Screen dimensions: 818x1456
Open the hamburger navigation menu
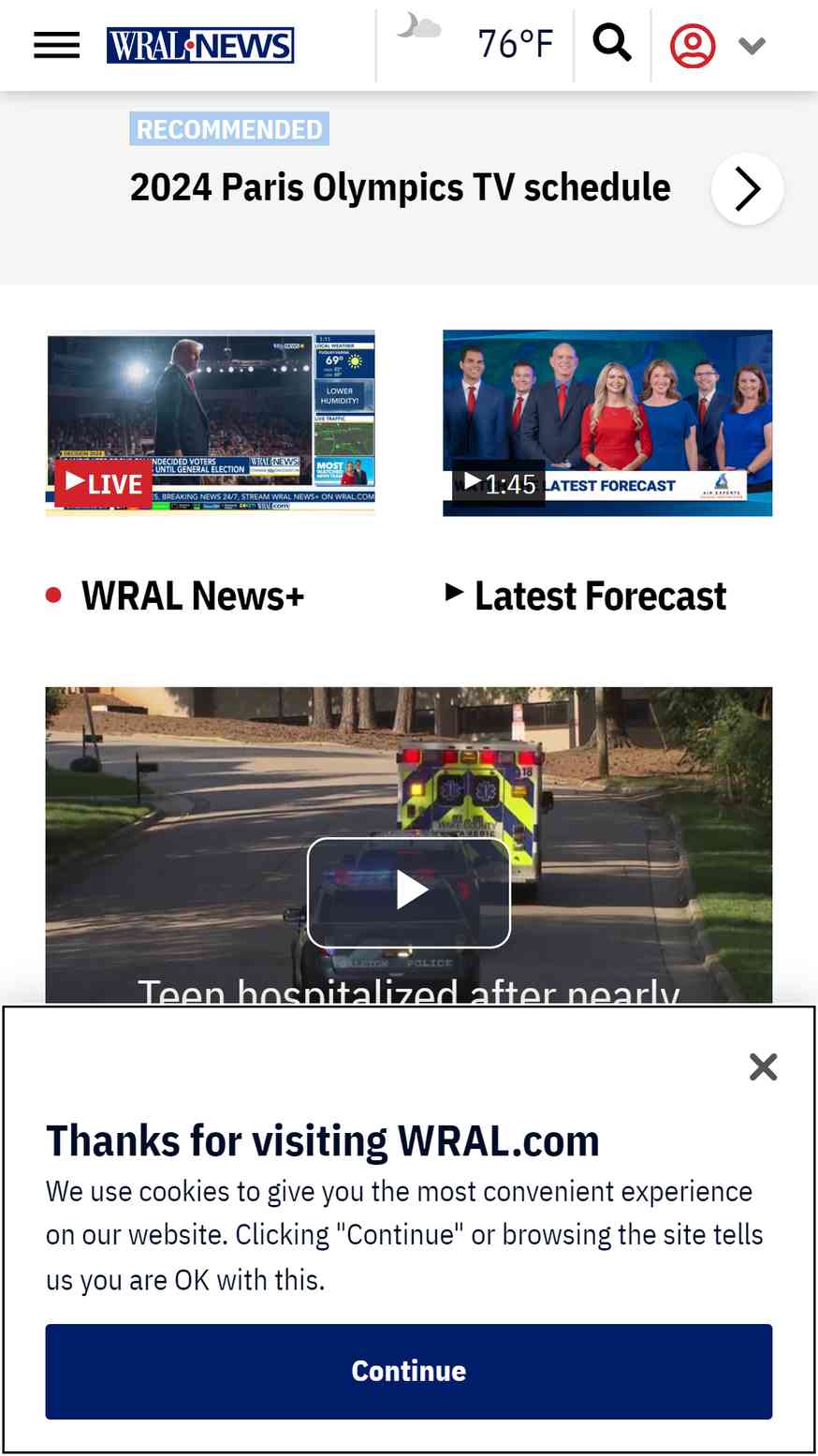[56, 45]
